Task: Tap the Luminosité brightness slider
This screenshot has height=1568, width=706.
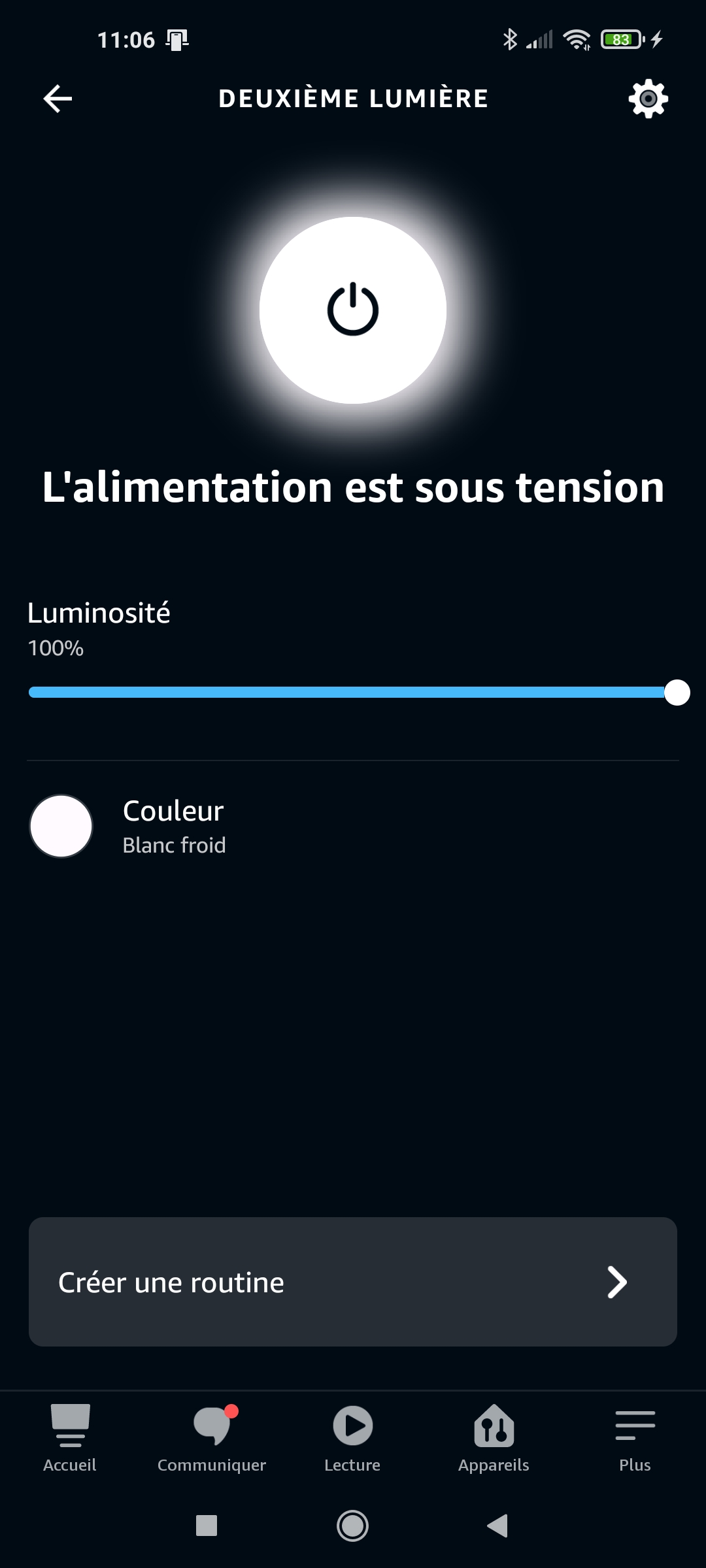Action: 353,693
